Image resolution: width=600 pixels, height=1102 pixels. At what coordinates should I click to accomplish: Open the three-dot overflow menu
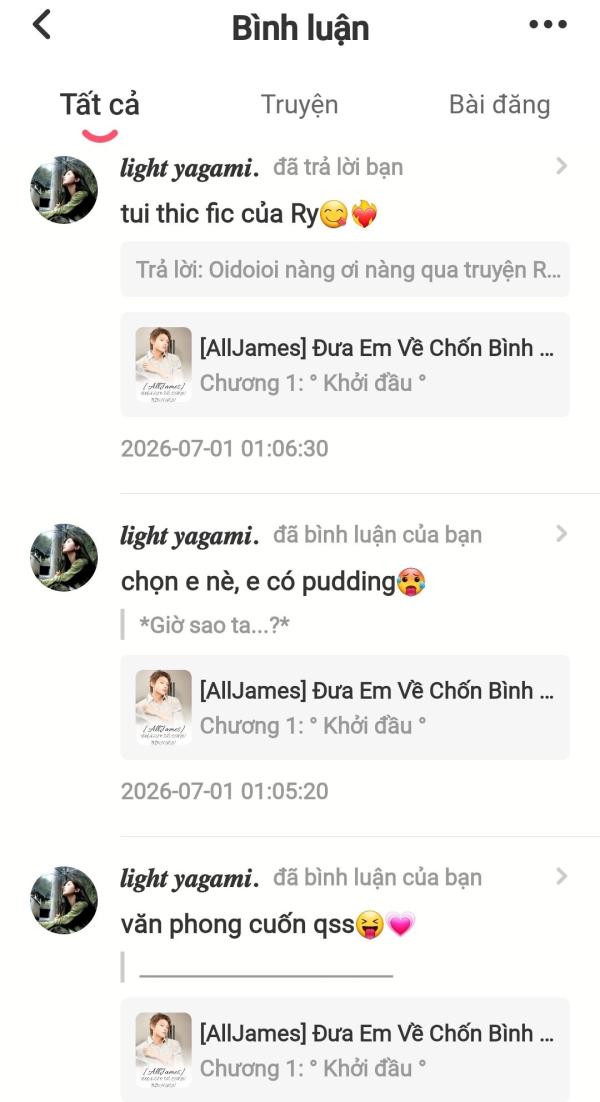click(547, 25)
